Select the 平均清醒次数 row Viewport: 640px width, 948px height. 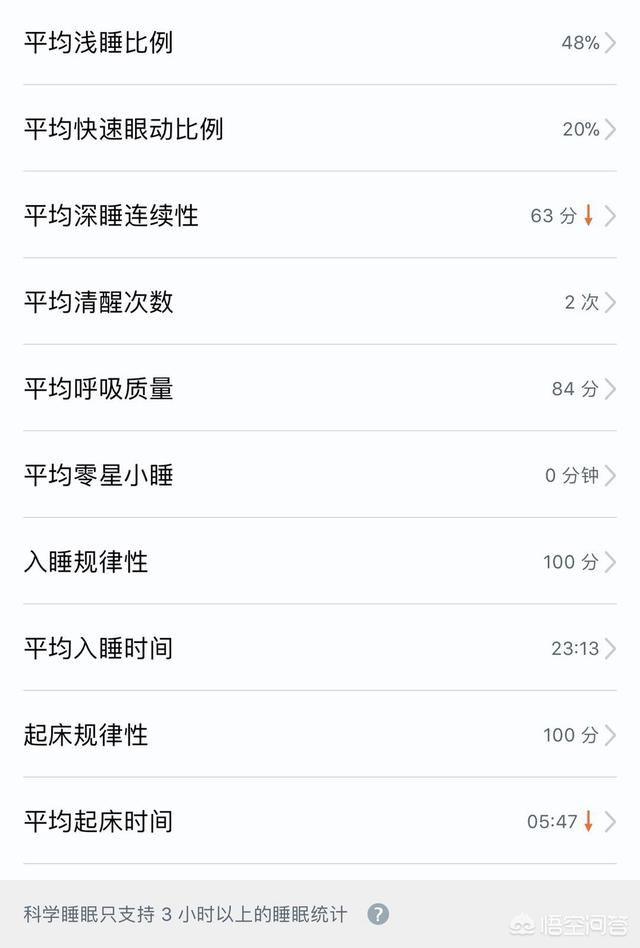click(x=320, y=302)
